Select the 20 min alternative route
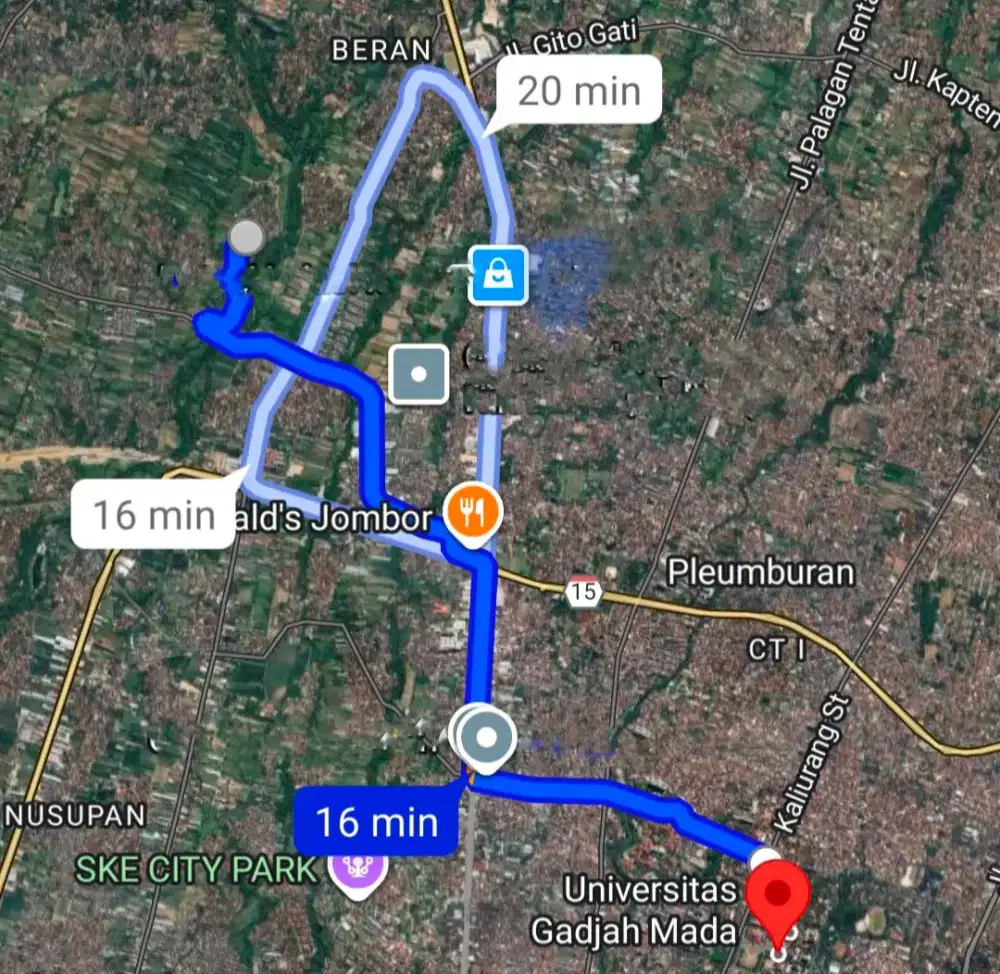 click(x=578, y=90)
